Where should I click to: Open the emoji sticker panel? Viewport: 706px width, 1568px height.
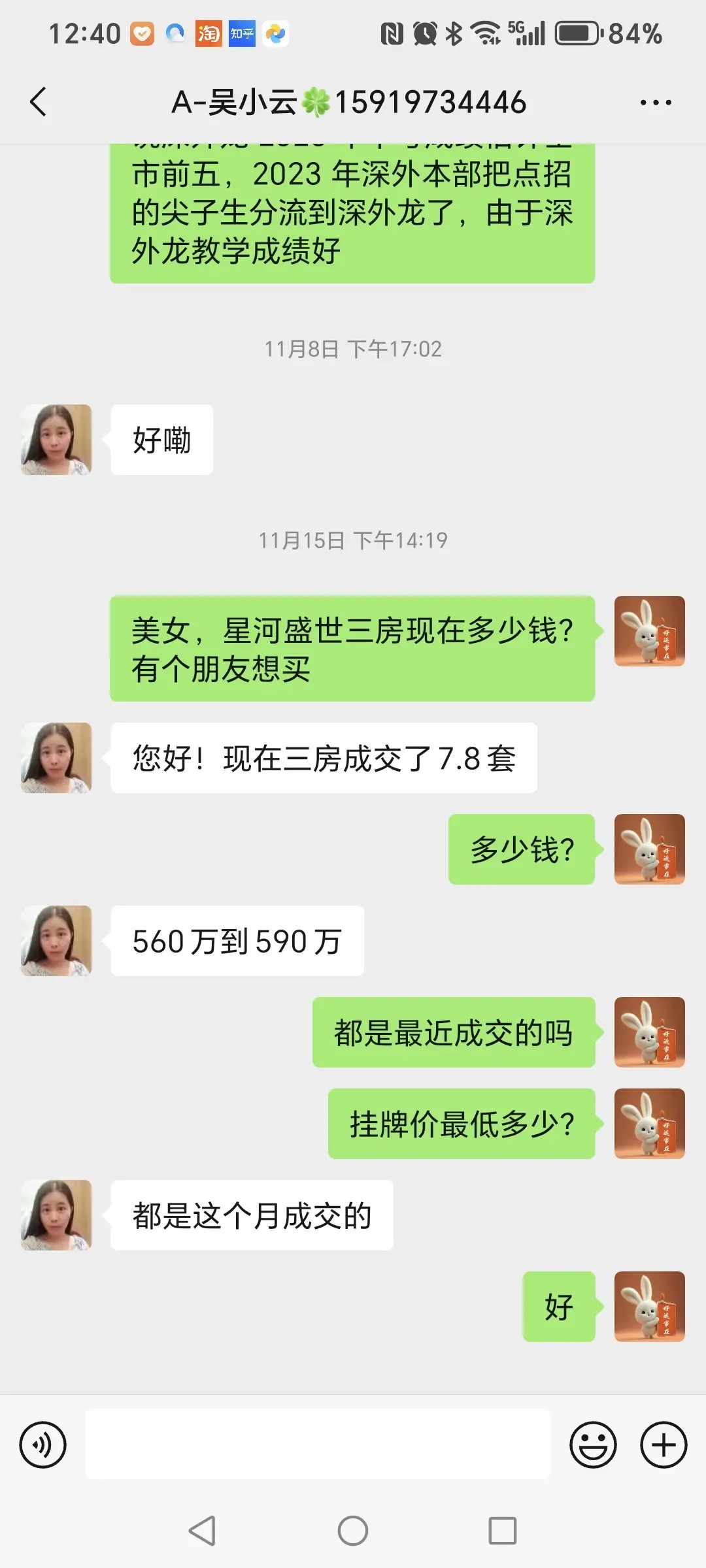593,1445
